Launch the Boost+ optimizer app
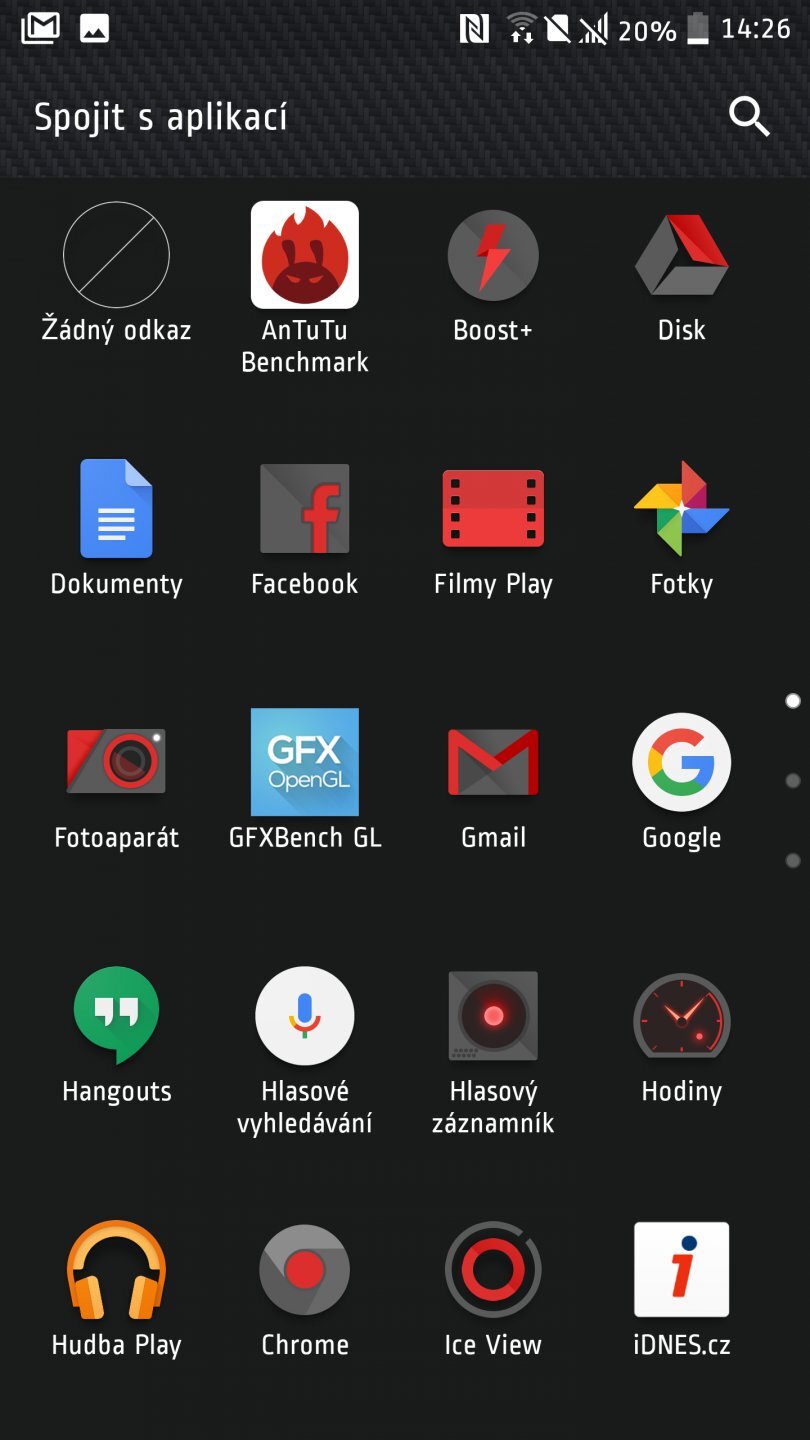This screenshot has height=1440, width=810. coord(493,254)
